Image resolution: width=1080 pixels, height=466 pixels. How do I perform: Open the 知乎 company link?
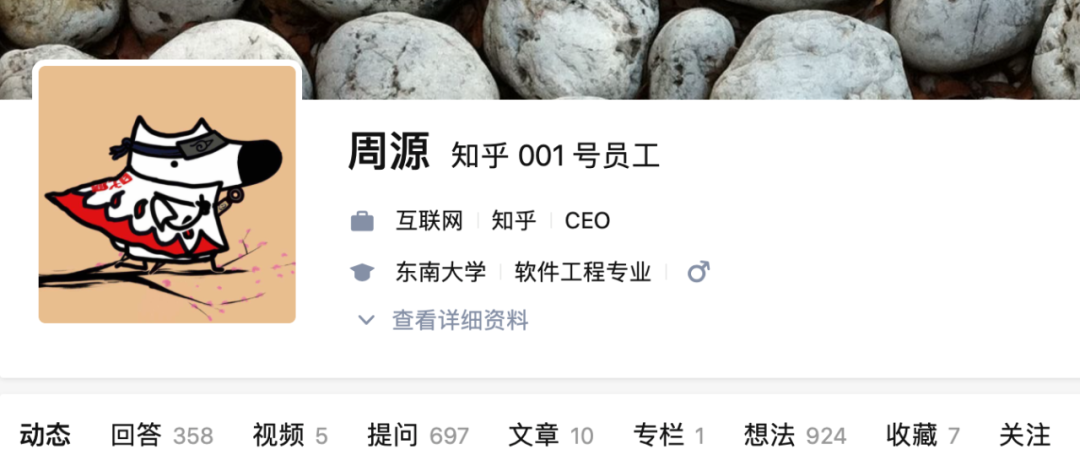click(x=514, y=221)
